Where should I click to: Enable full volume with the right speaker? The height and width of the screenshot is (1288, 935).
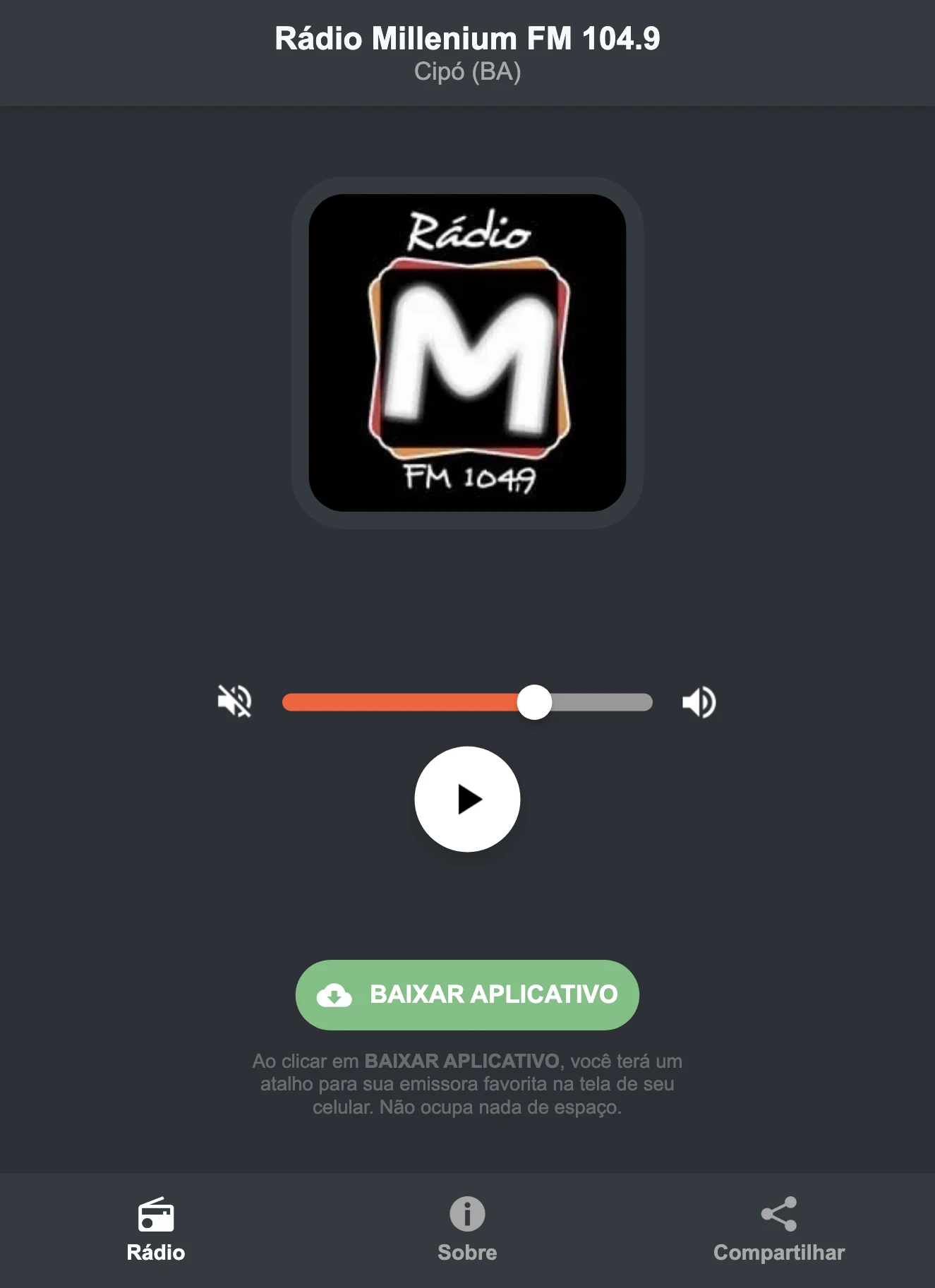[x=699, y=702]
